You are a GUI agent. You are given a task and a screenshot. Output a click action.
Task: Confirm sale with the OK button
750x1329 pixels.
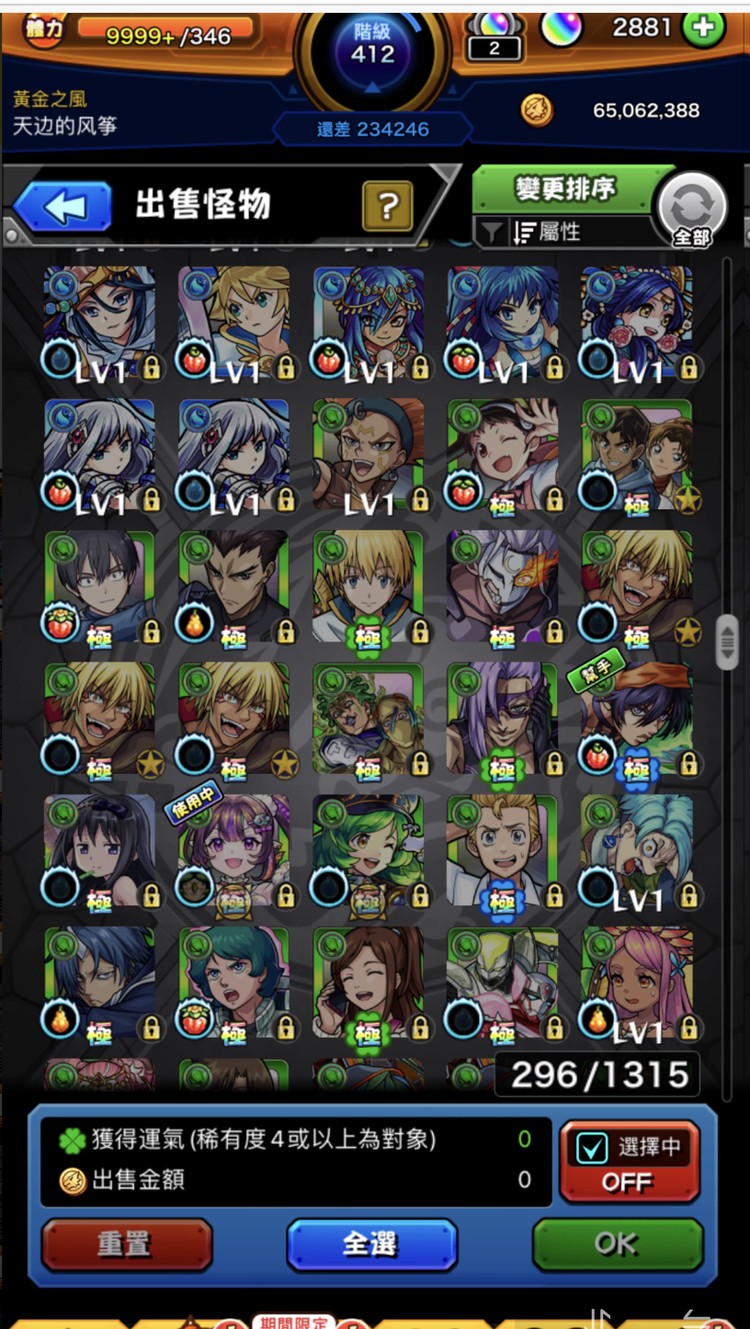coord(617,1243)
